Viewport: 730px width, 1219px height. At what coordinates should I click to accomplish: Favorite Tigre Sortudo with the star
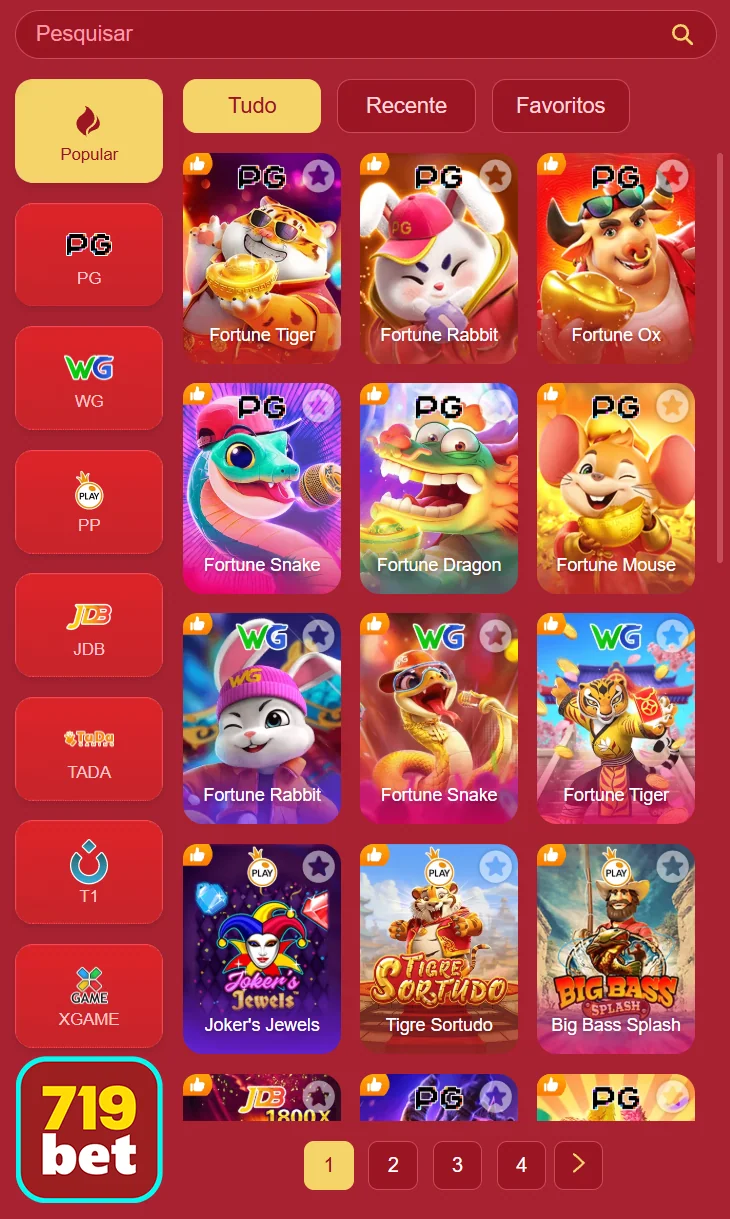point(495,866)
